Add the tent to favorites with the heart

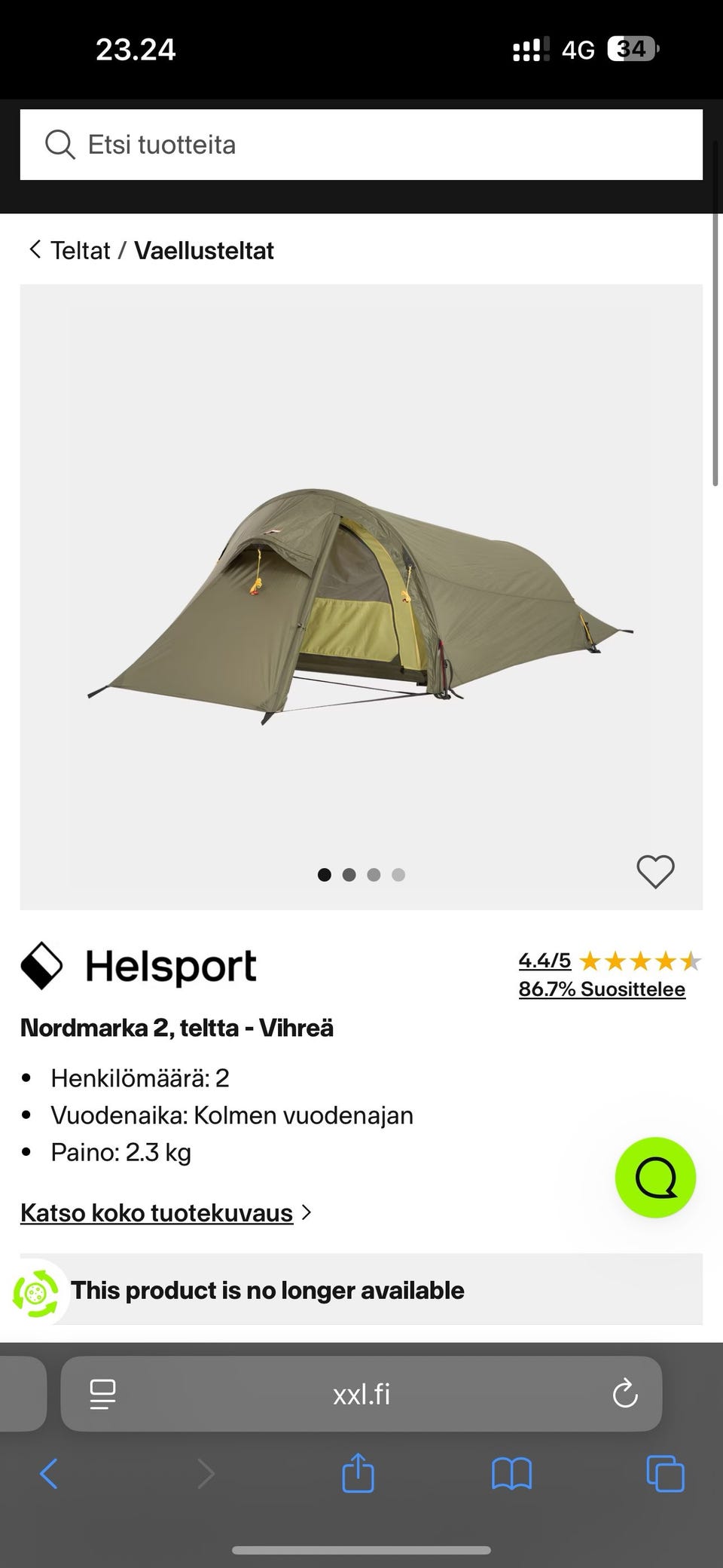[655, 872]
